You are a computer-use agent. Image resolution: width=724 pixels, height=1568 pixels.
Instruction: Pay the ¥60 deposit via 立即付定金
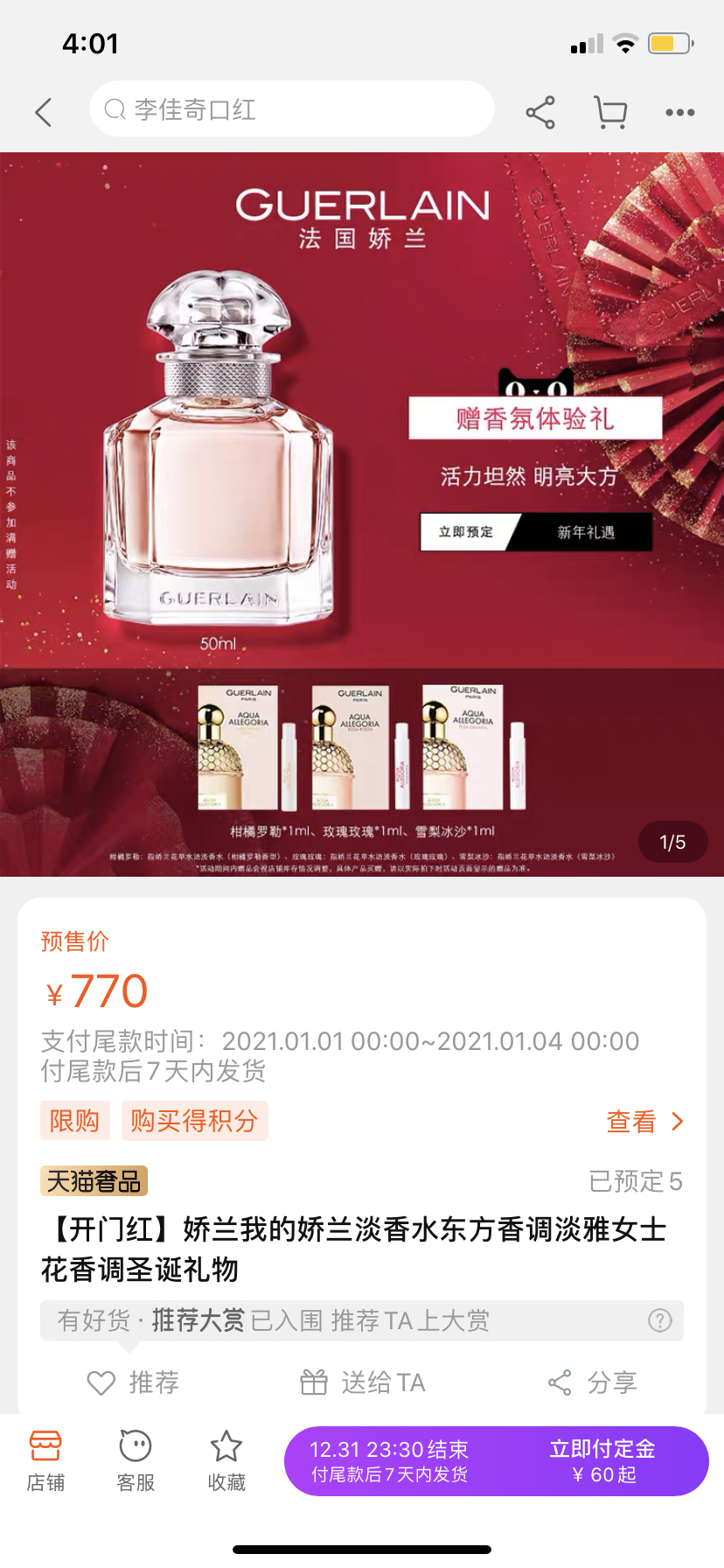[602, 1460]
